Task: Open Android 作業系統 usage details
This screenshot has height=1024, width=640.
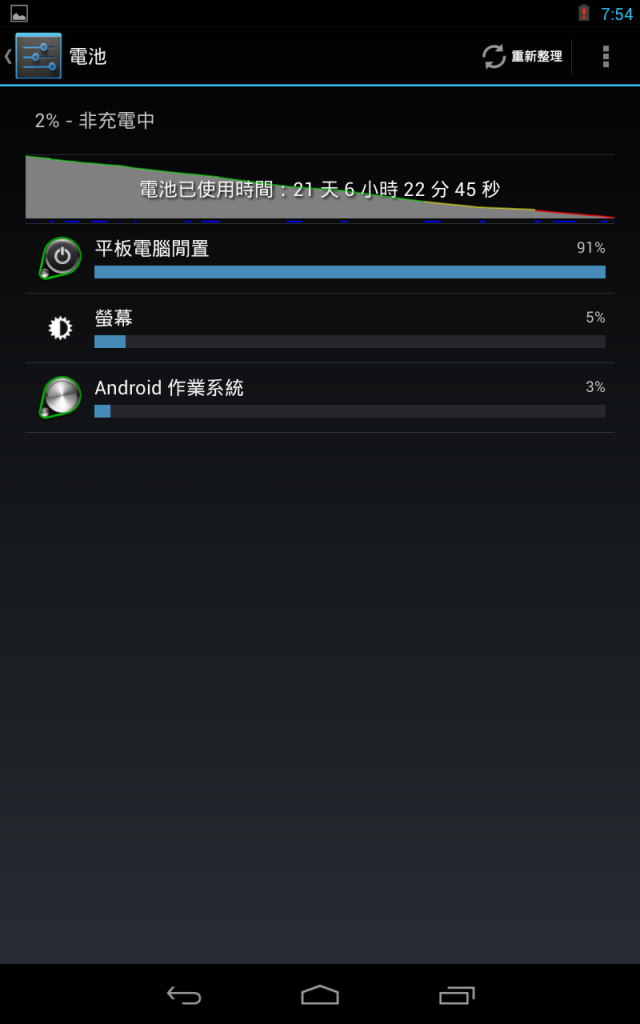Action: point(320,397)
